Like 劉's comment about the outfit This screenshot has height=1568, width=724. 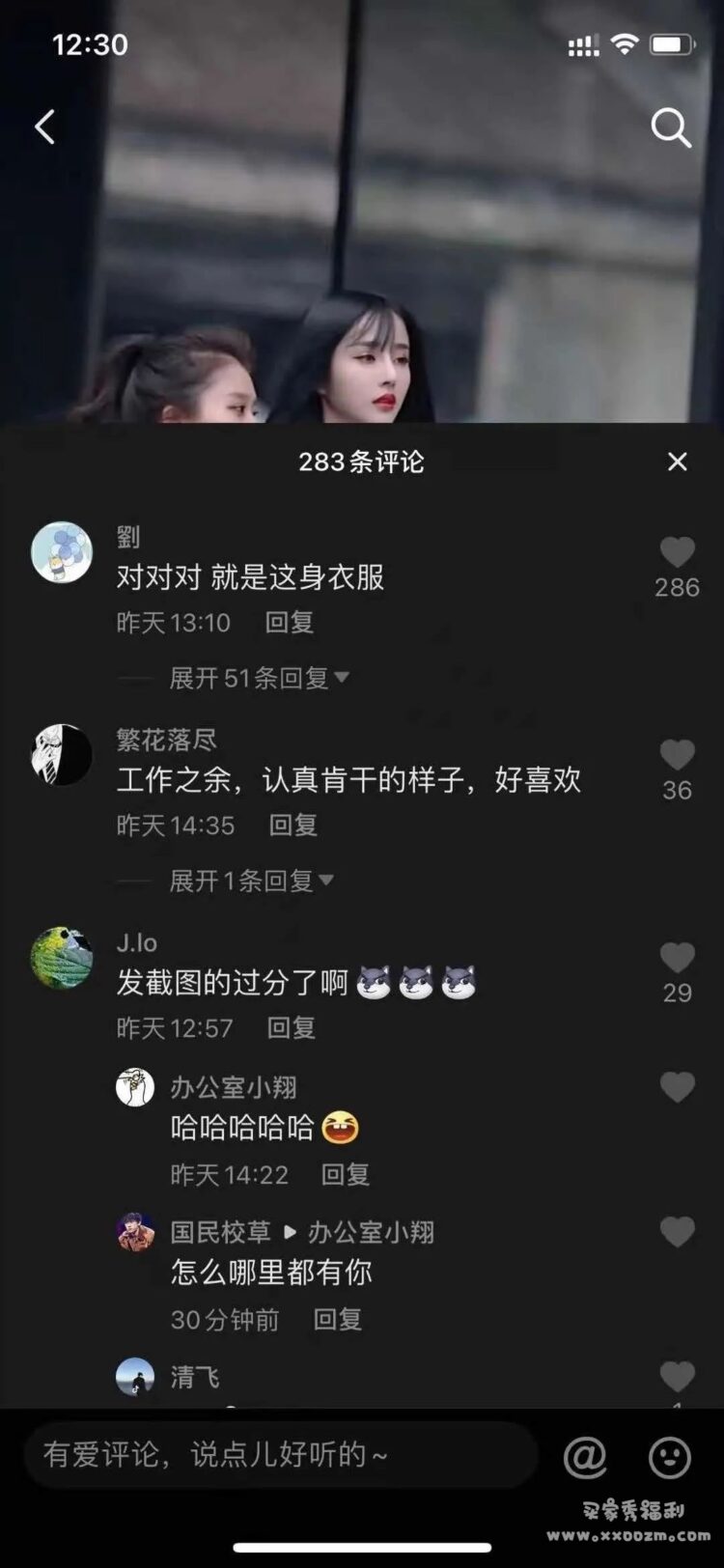coord(677,552)
